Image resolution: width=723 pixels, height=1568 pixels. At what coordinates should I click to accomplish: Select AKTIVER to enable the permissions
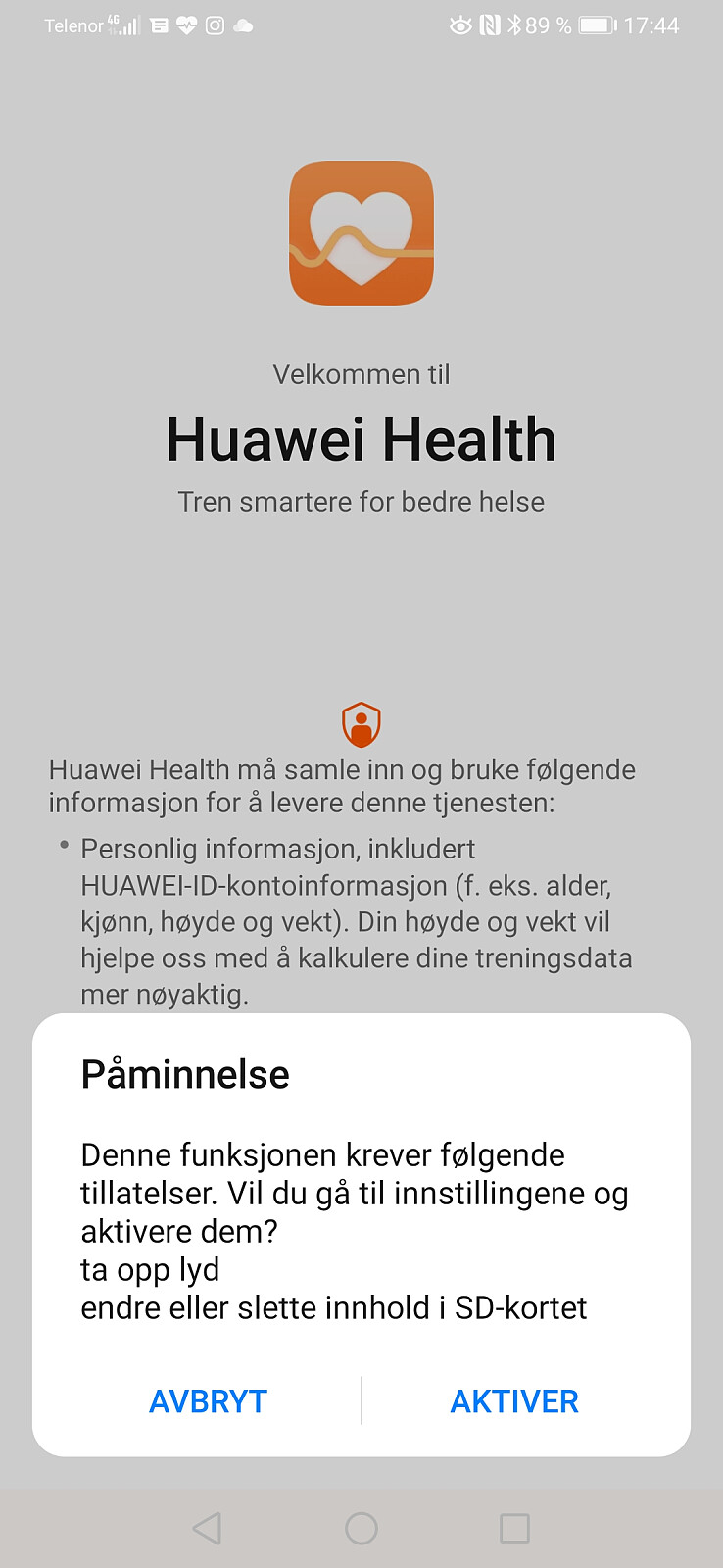click(x=514, y=1401)
